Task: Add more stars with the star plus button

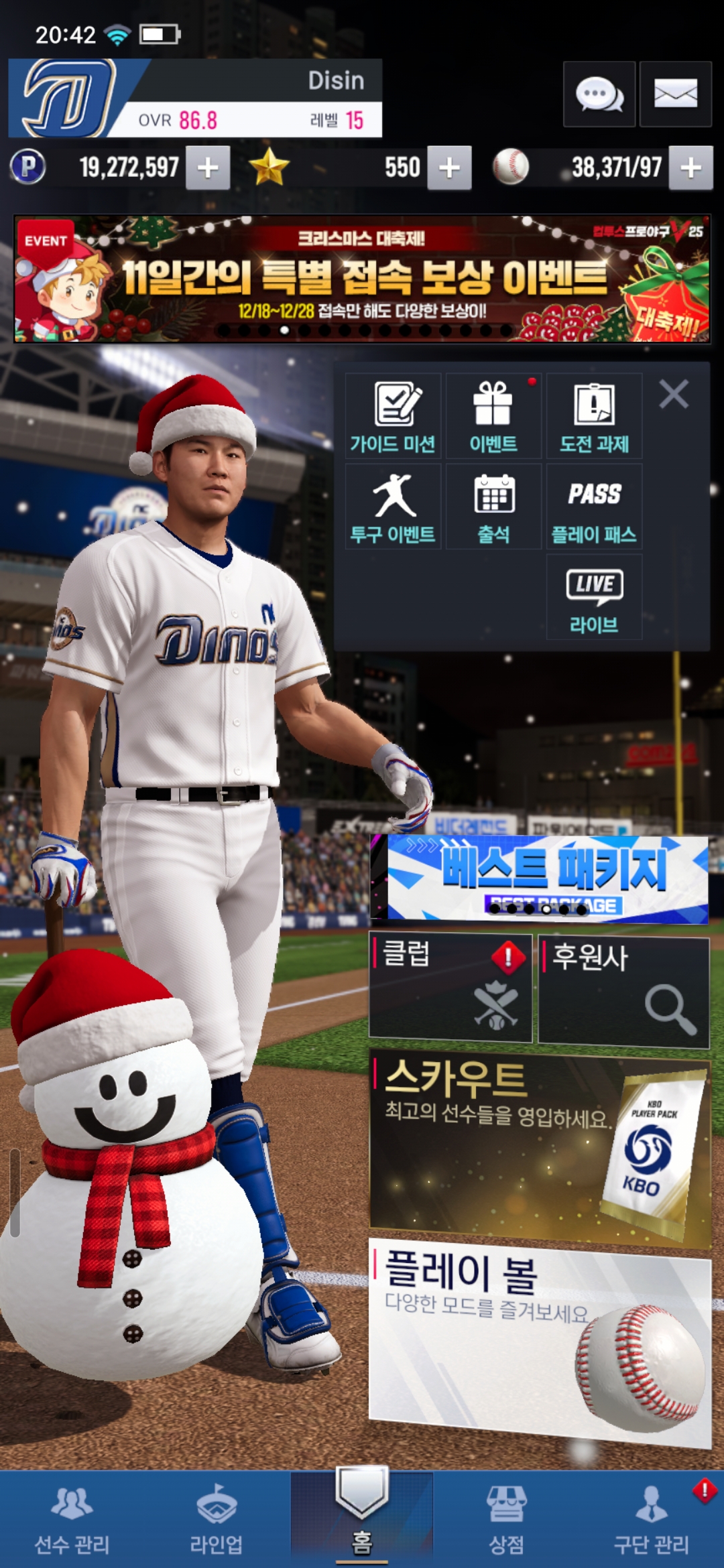Action: click(449, 168)
